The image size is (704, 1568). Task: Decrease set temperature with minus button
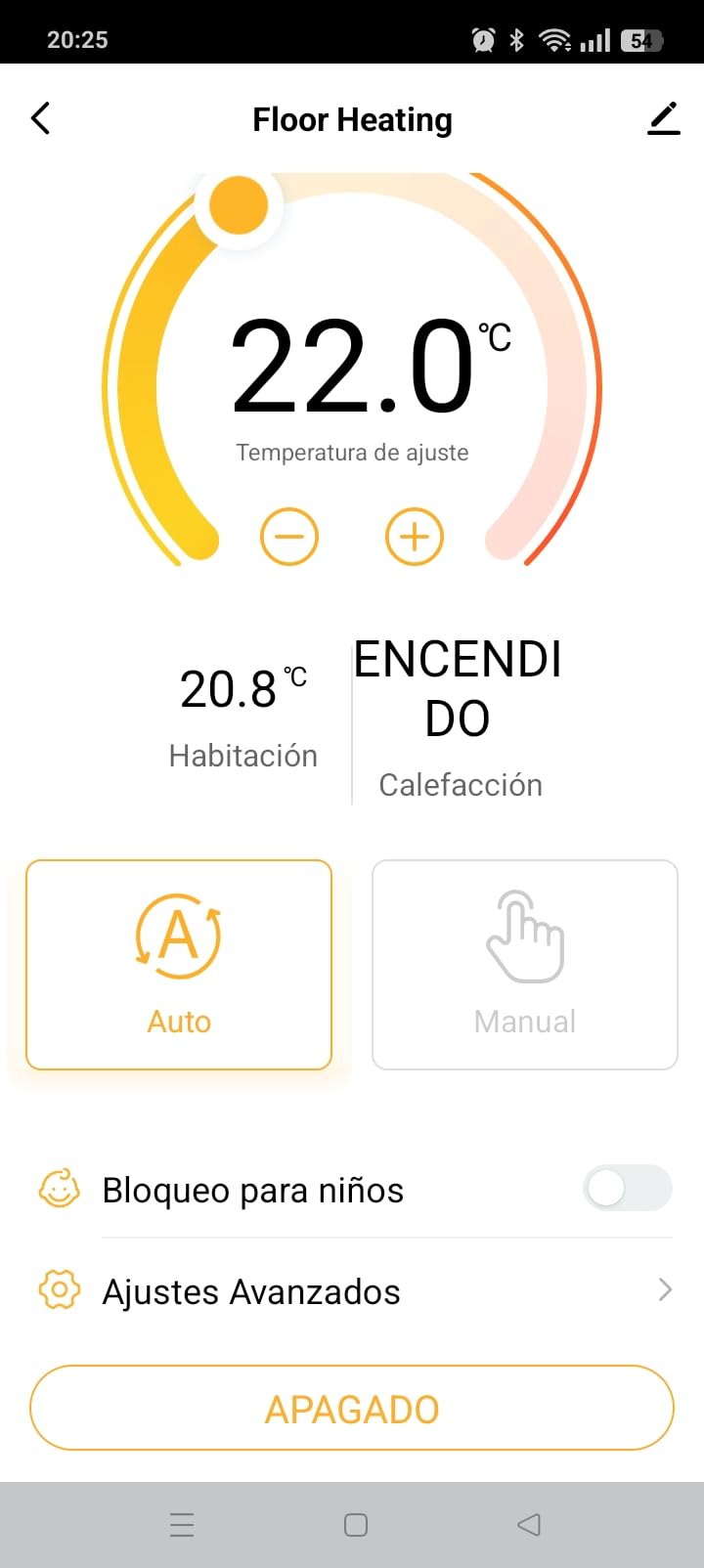coord(289,537)
